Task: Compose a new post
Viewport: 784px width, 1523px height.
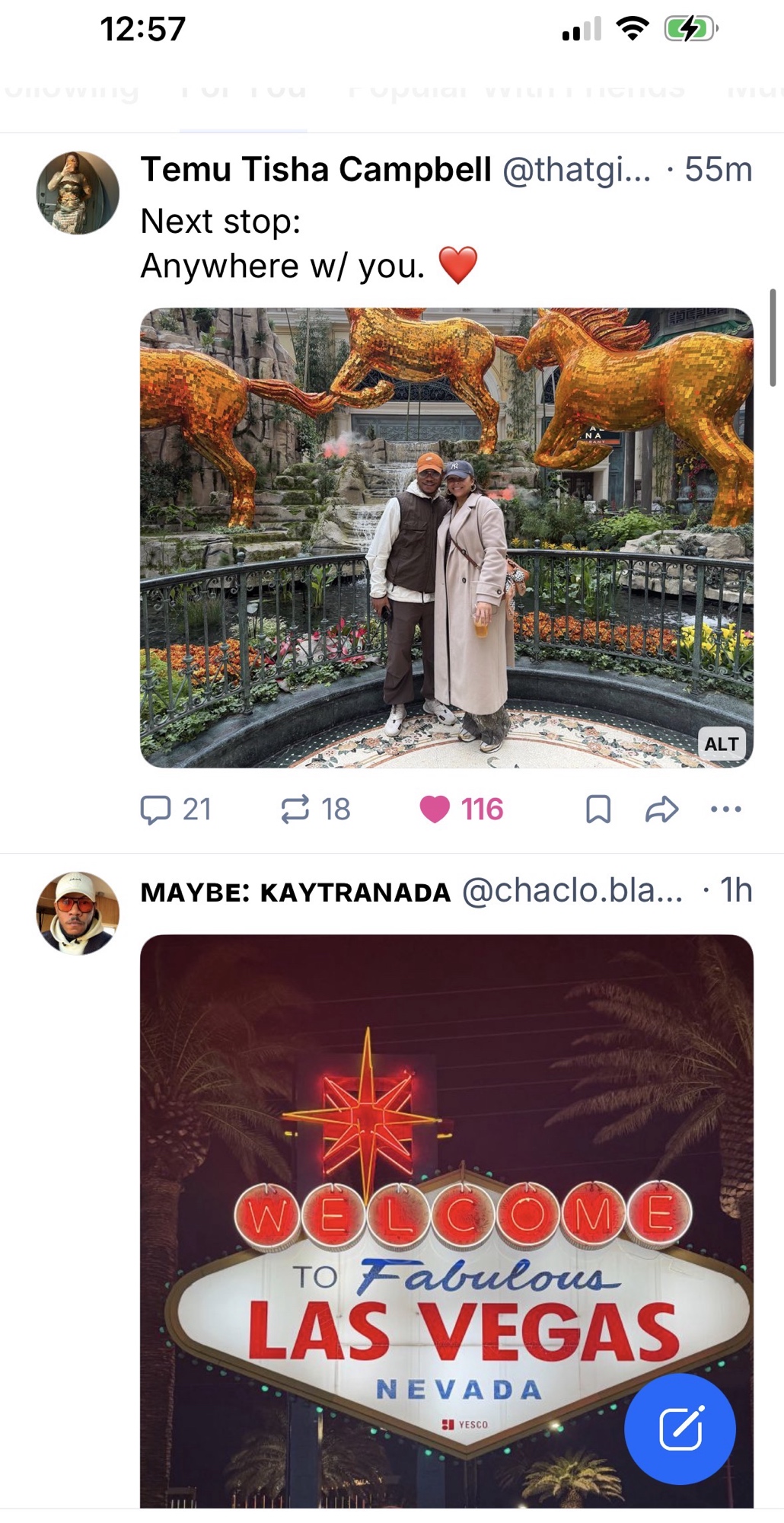Action: pos(680,1429)
